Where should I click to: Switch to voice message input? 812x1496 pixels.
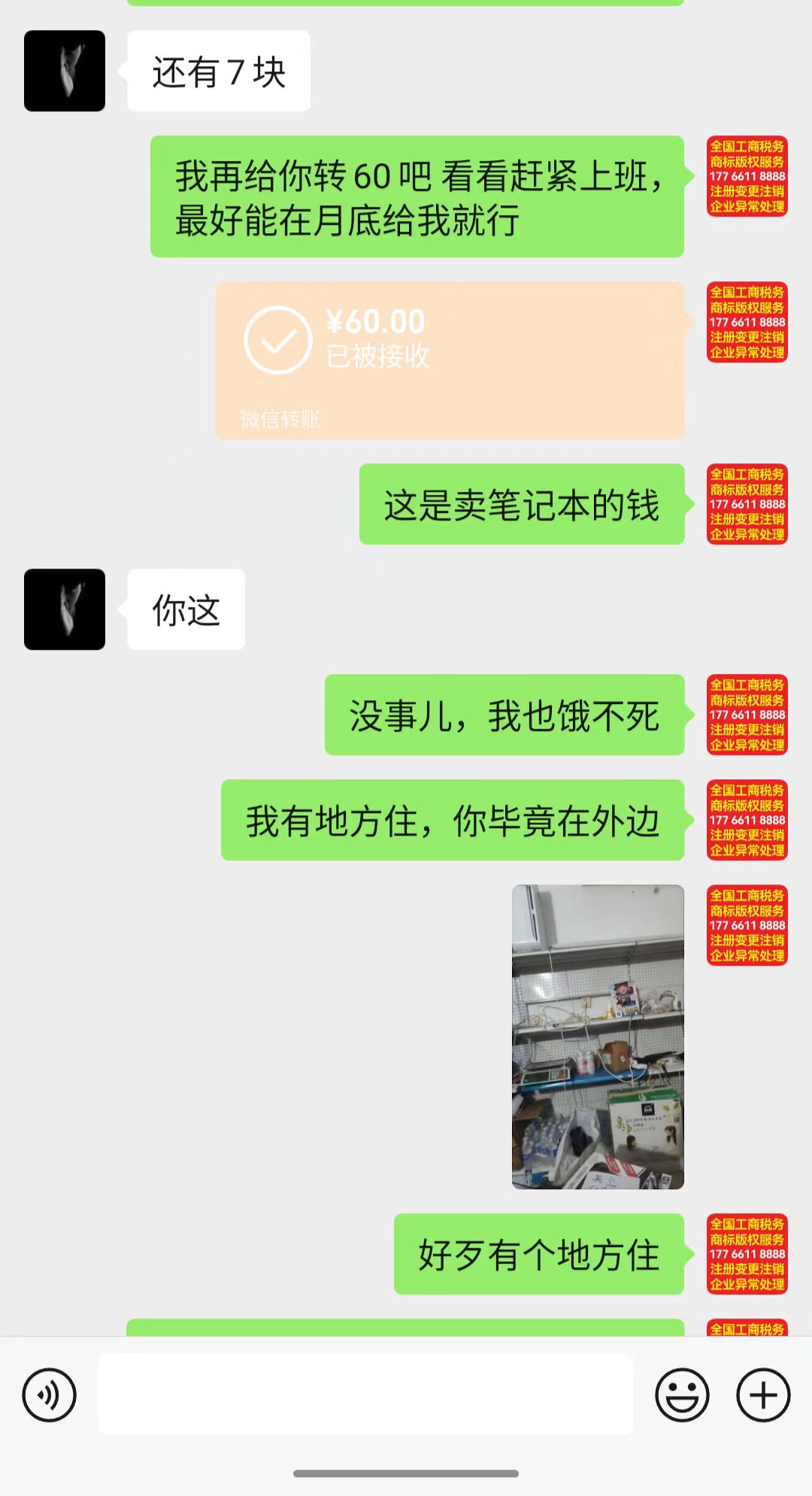coord(50,1395)
